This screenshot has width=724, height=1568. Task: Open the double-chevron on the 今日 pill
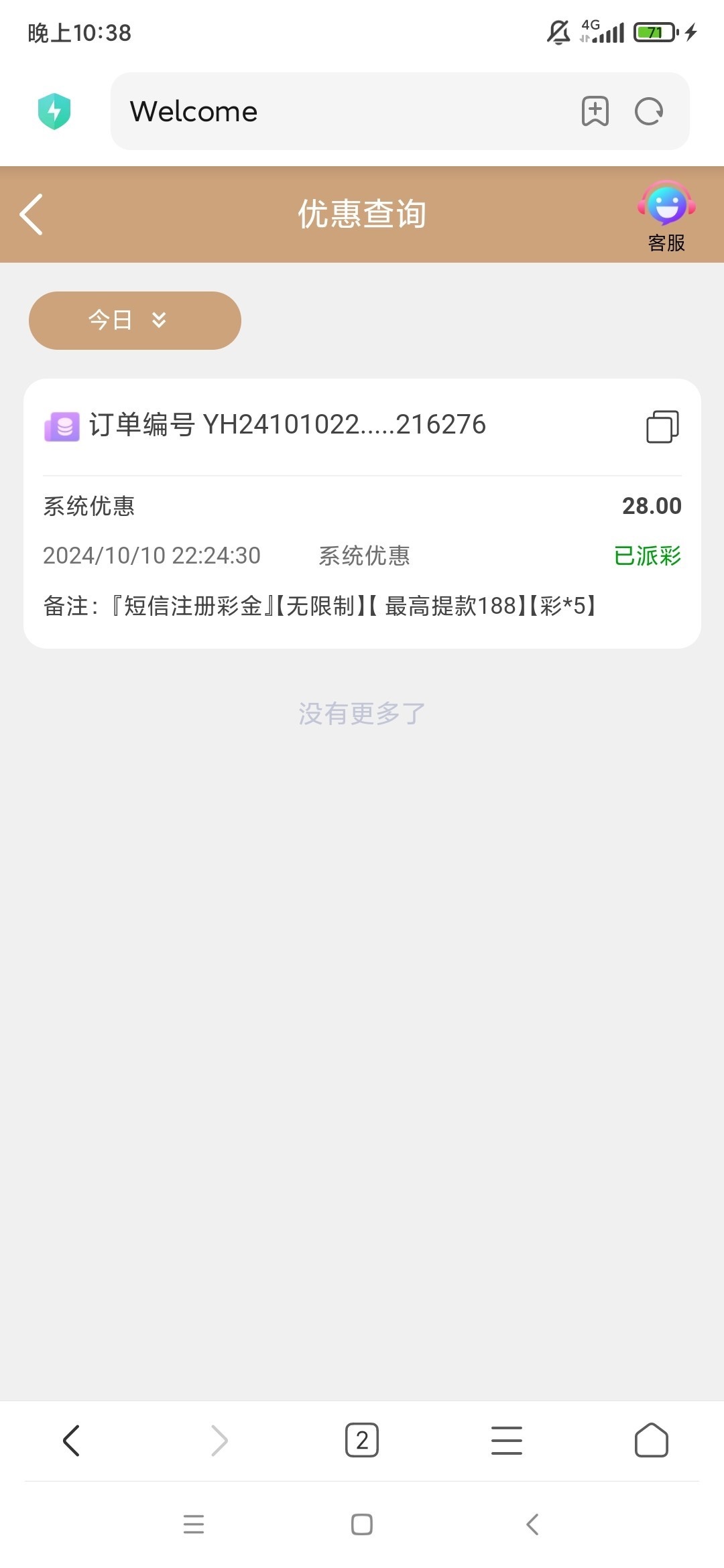point(159,320)
